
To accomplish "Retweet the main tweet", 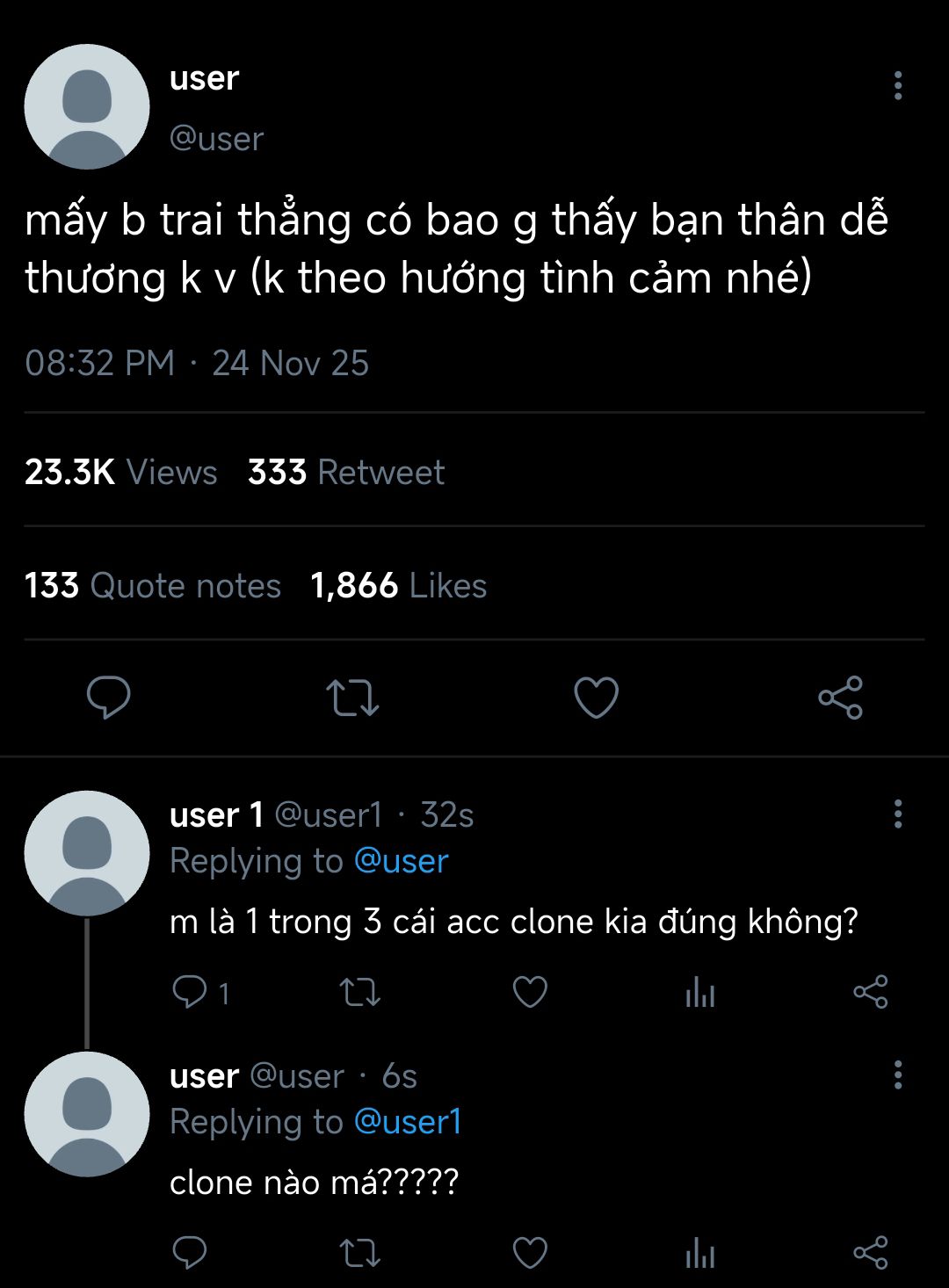I will (352, 698).
